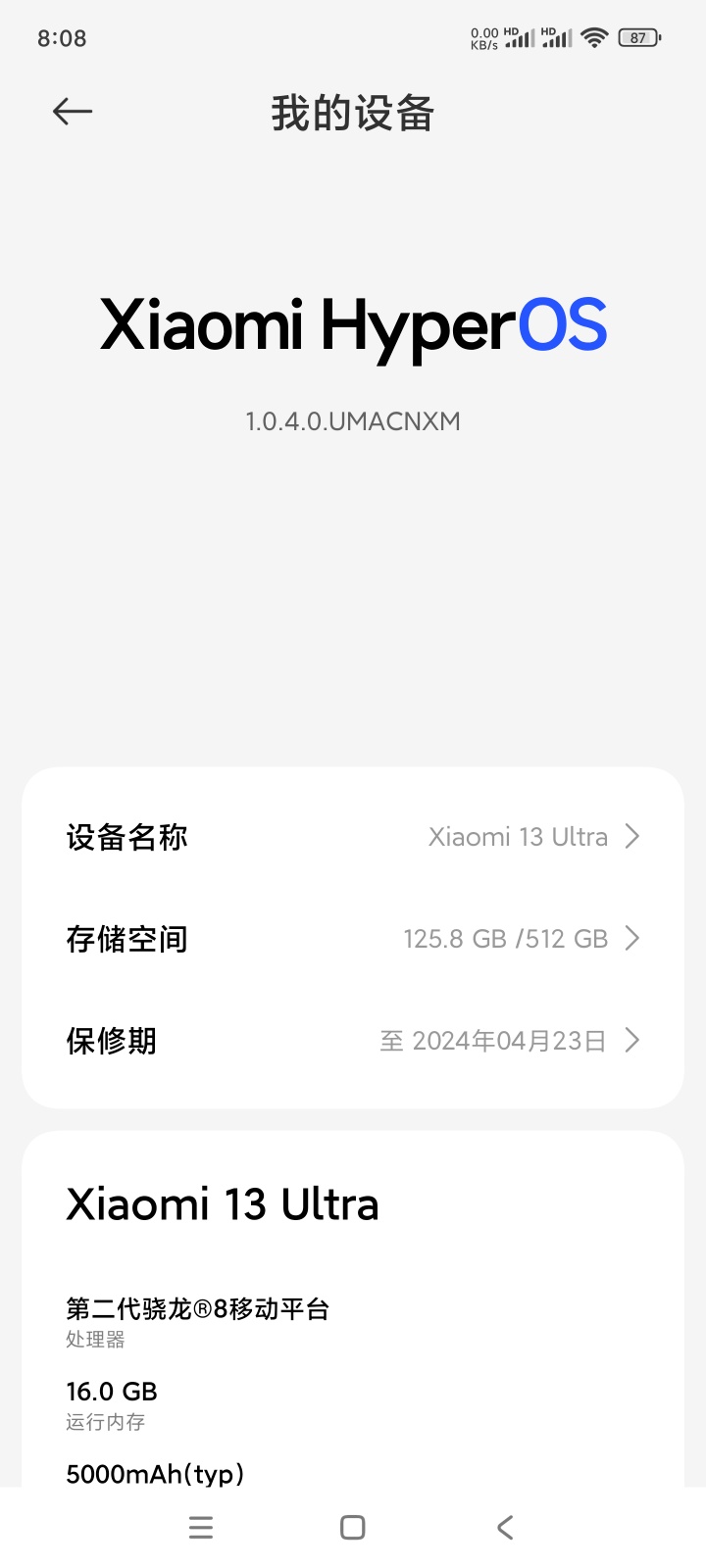Open the 保修期 warranty row
This screenshot has width=706, height=1568.
pyautogui.click(x=353, y=1041)
